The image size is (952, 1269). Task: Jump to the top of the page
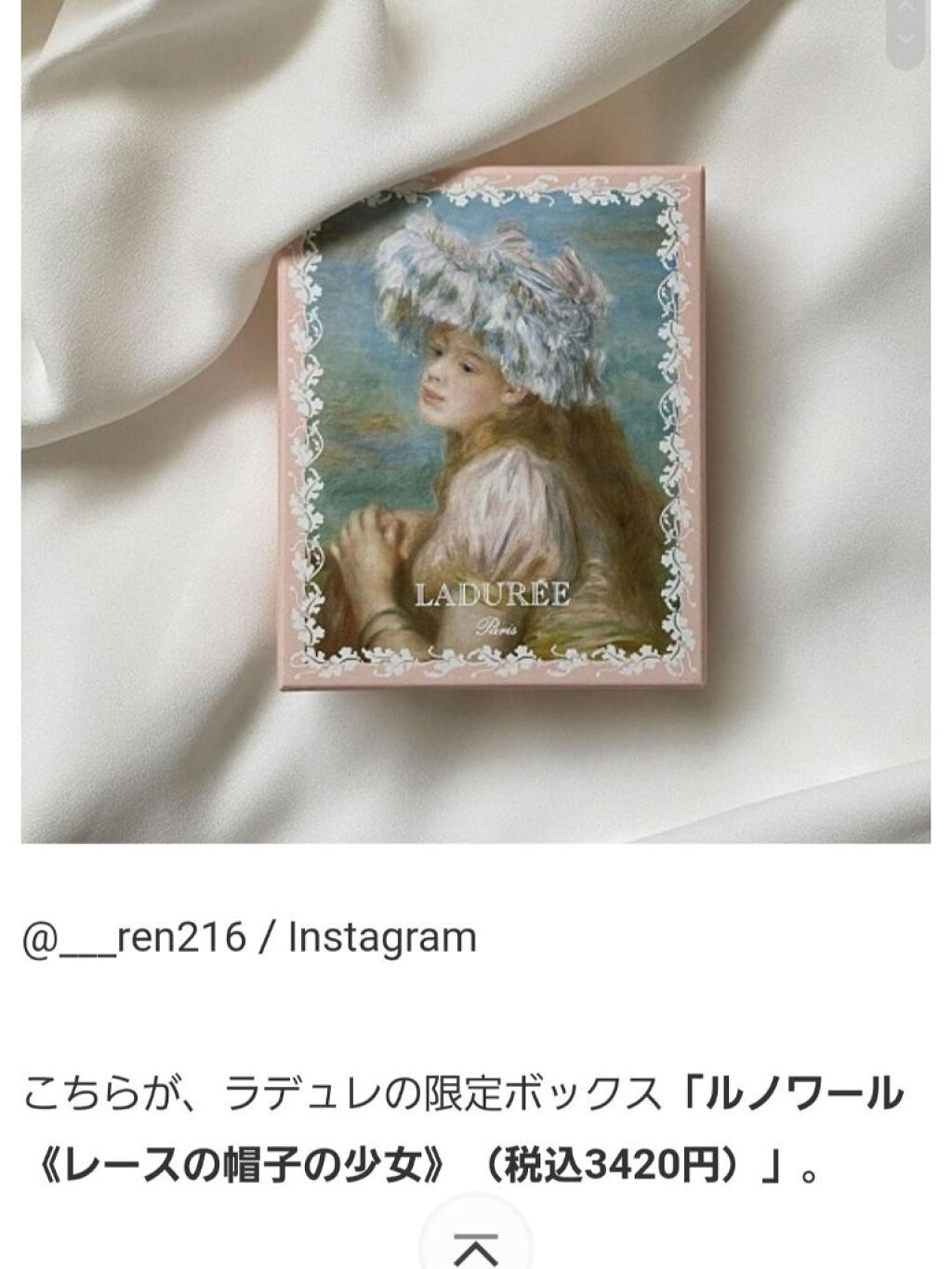click(475, 1244)
